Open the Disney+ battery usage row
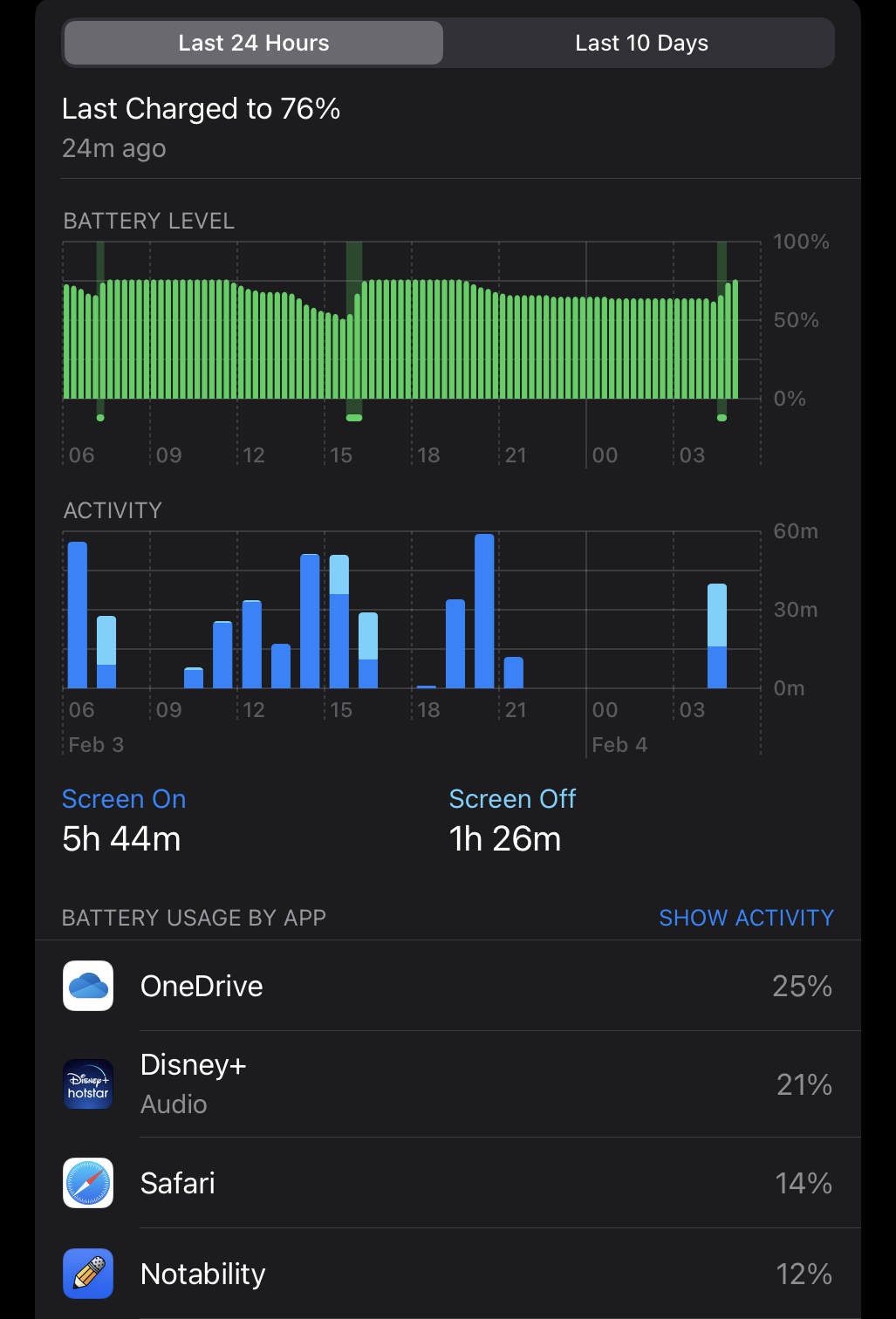Screen dimensions: 896x1319 coord(448,1084)
